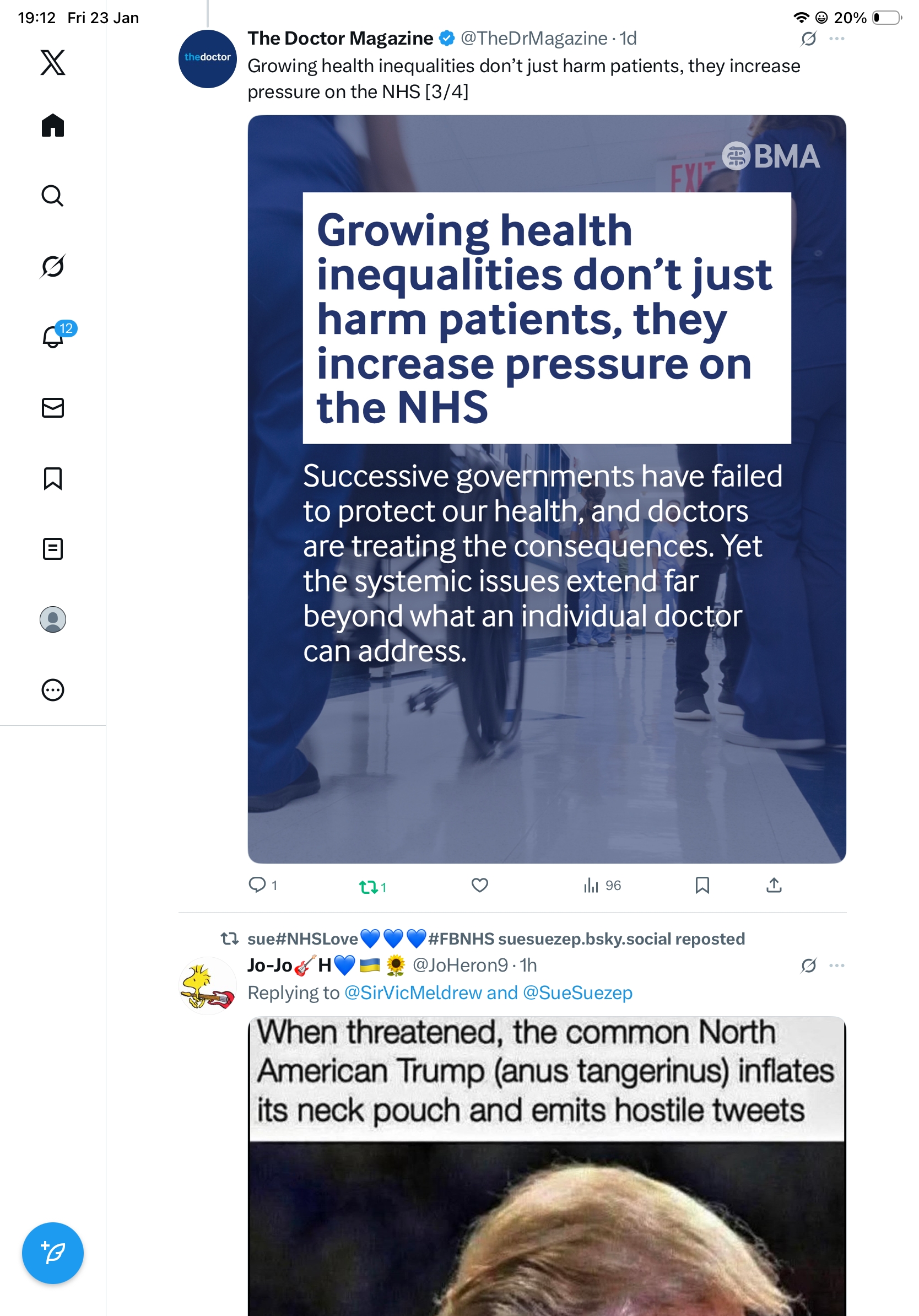The height and width of the screenshot is (1316, 919).
Task: Go to the Home feed
Action: [x=53, y=125]
